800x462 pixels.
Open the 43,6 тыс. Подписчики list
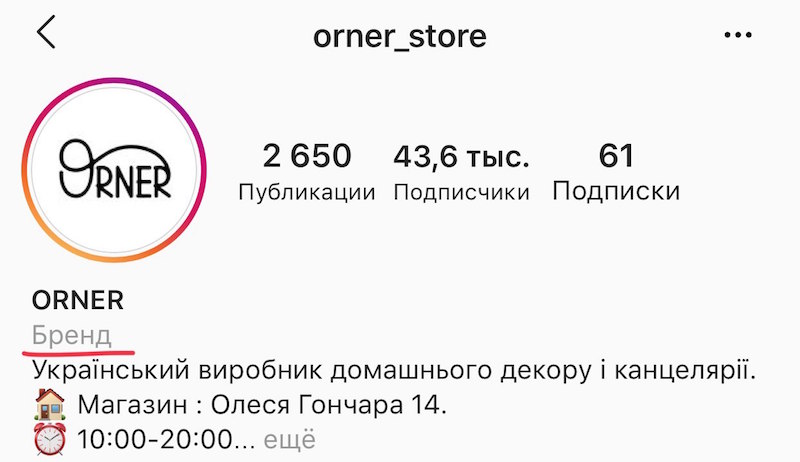(461, 172)
